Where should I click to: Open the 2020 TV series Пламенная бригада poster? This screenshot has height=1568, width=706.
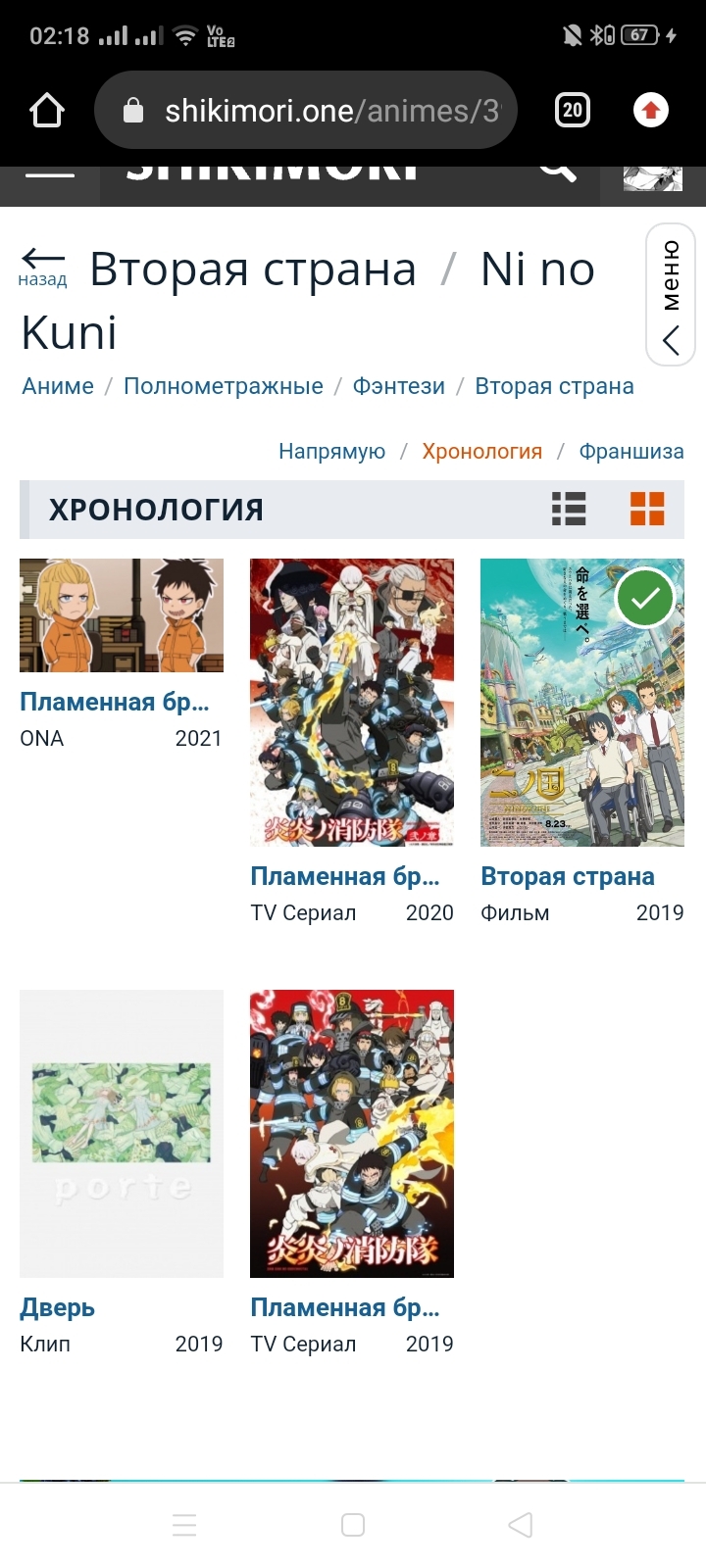(x=352, y=702)
